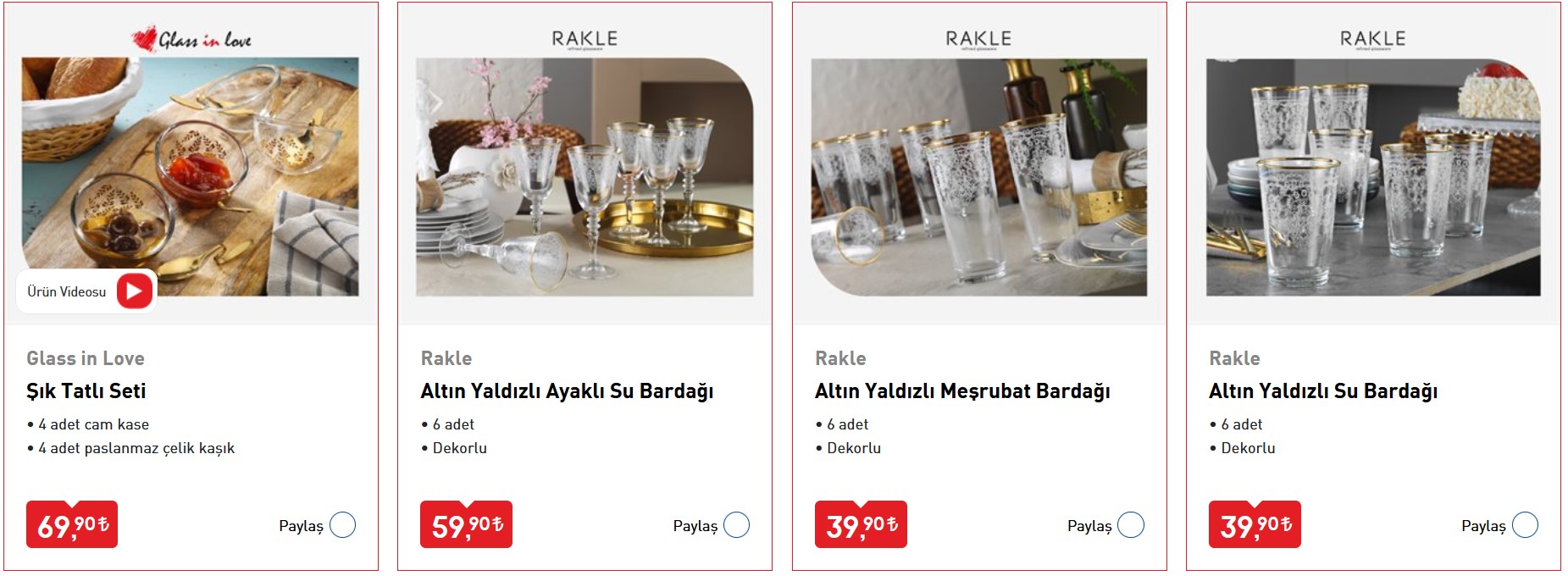Screen dimensions: 1568x576
Task: Open the Şık Tatlı Seti product card
Action: [86, 391]
